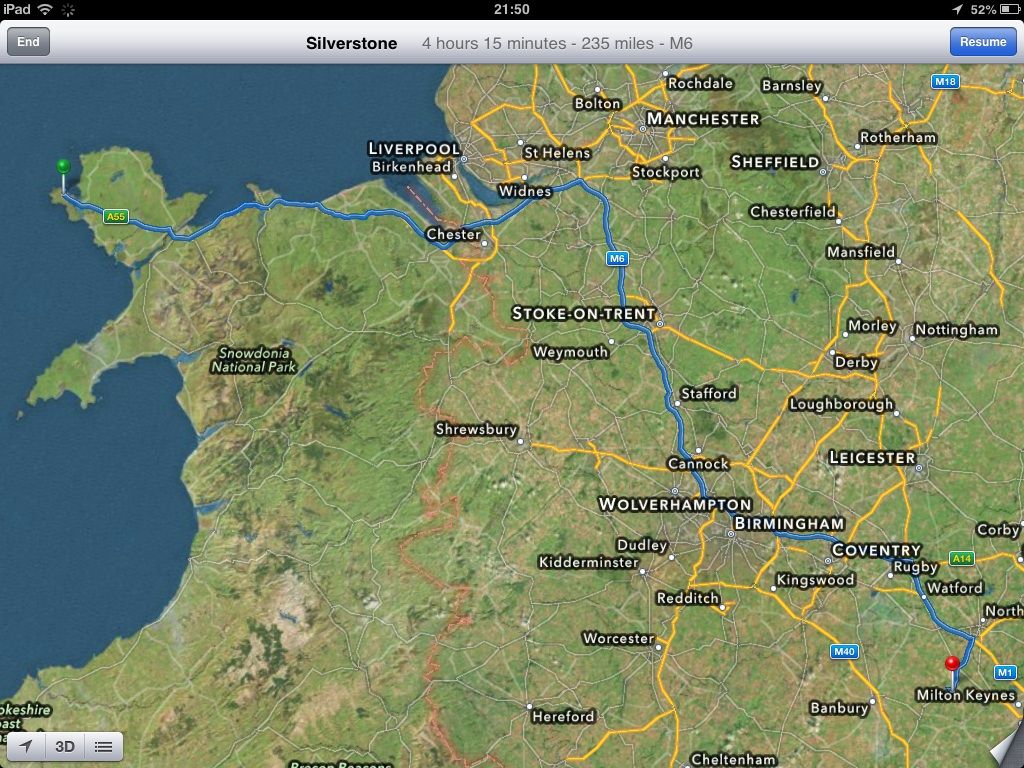Switch to 3D map view
The image size is (1024, 768).
pyautogui.click(x=65, y=746)
